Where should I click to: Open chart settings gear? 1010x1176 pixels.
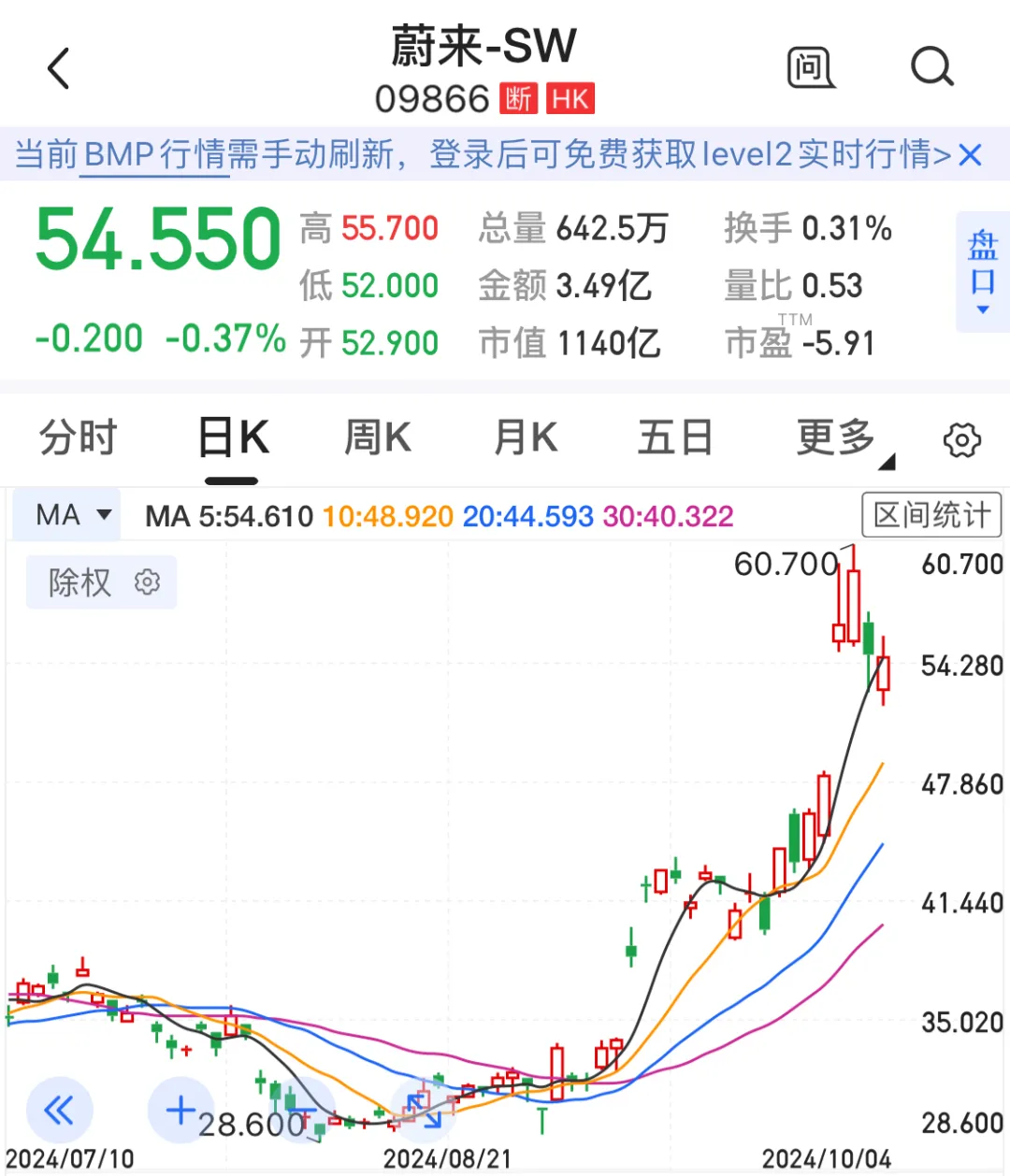(962, 439)
